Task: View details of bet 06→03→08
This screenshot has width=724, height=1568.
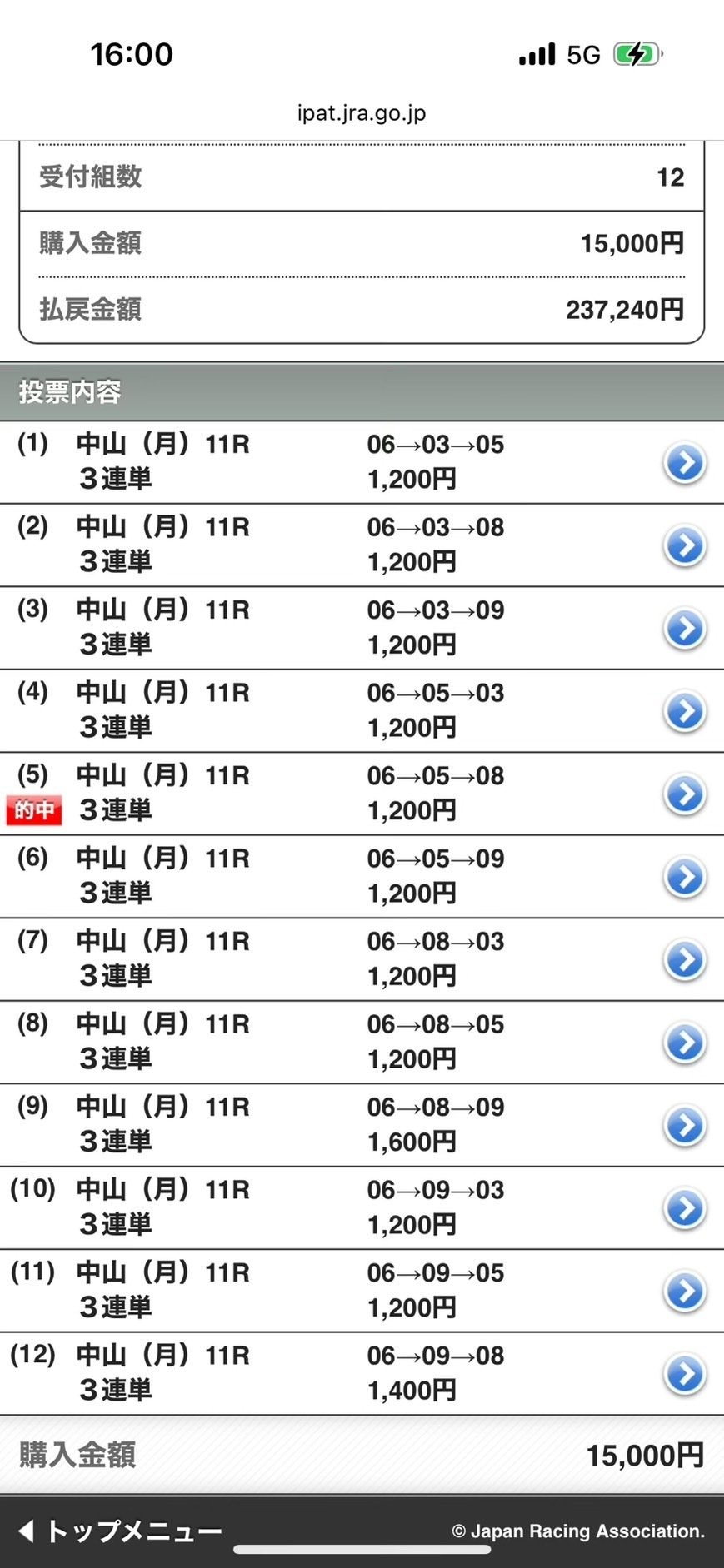Action: click(x=685, y=546)
